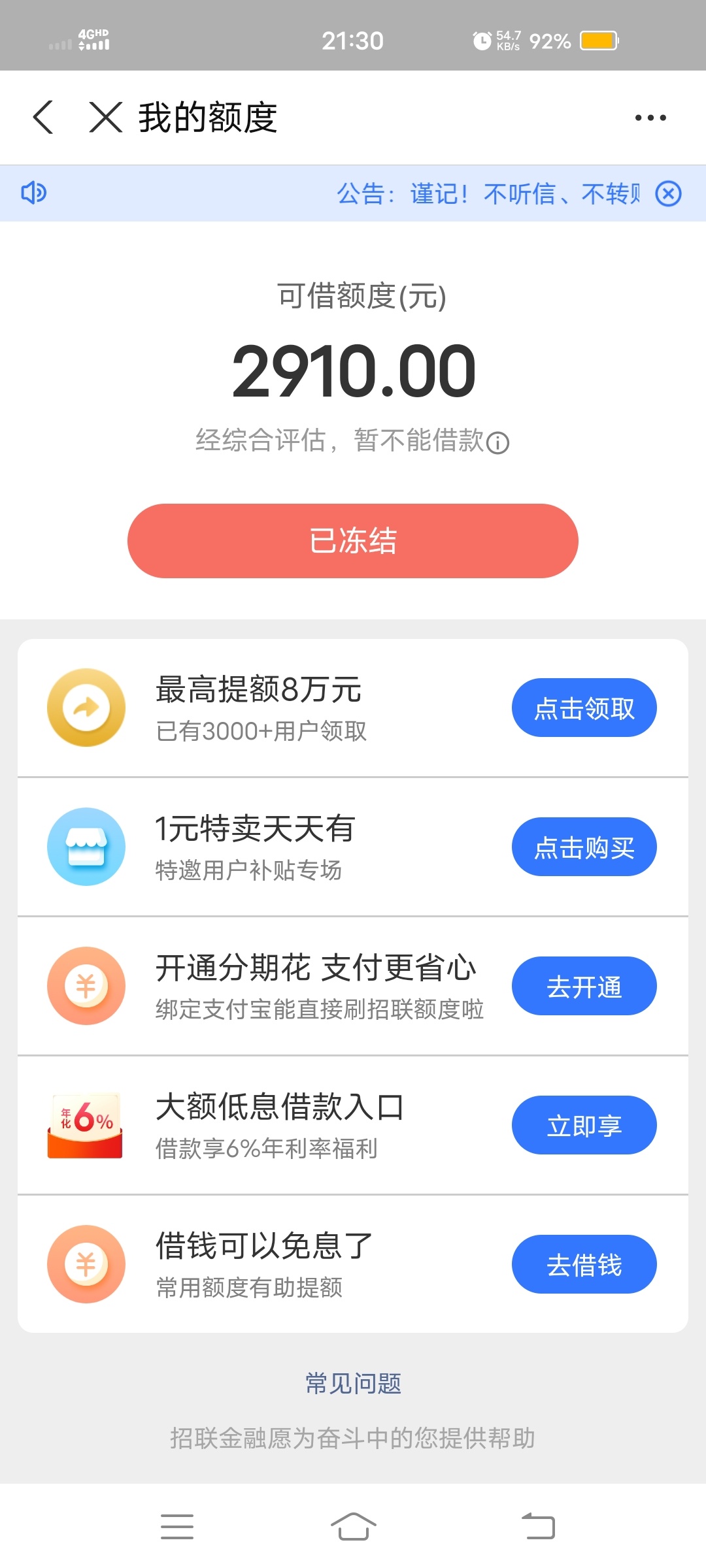Open the 常见问题 link
This screenshot has height=1568, width=706.
(353, 1383)
